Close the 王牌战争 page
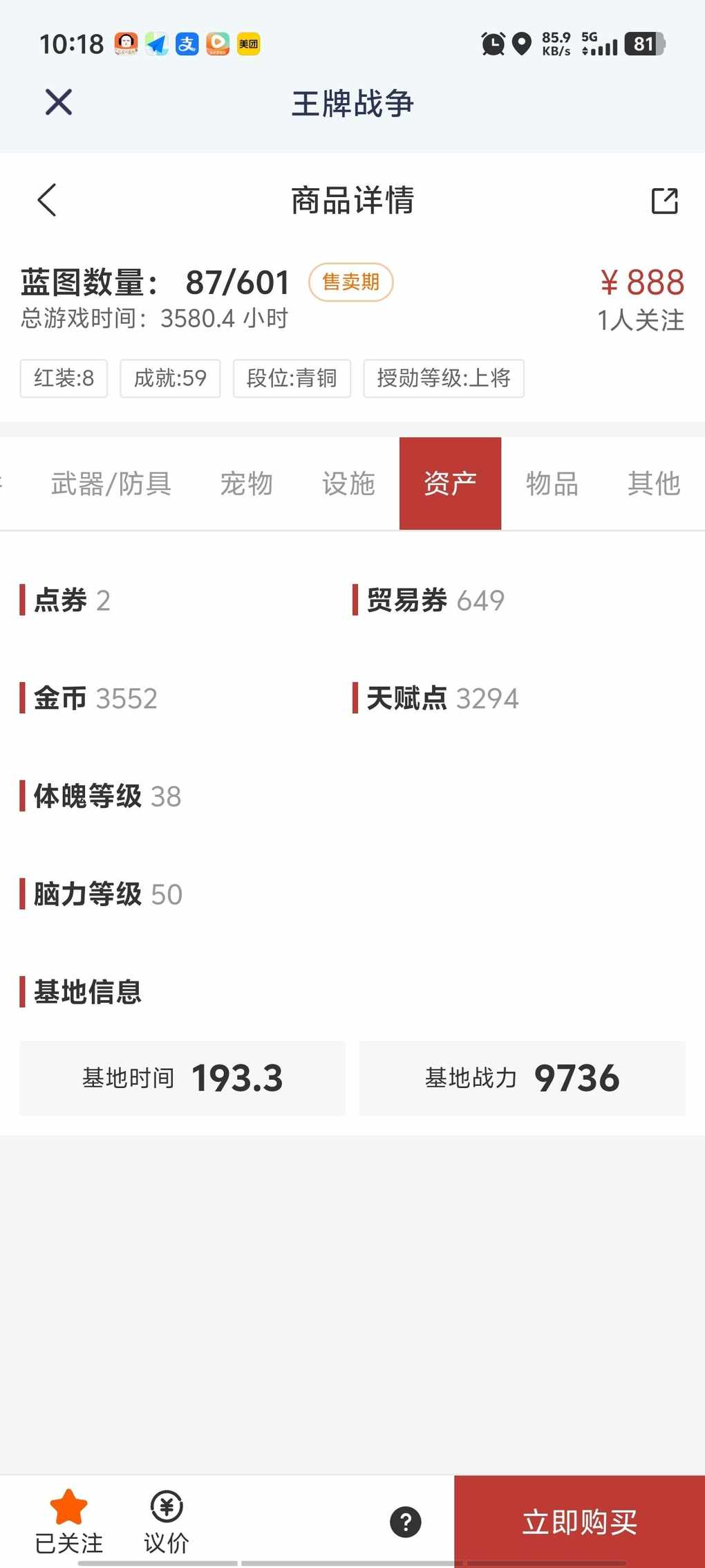 [59, 102]
